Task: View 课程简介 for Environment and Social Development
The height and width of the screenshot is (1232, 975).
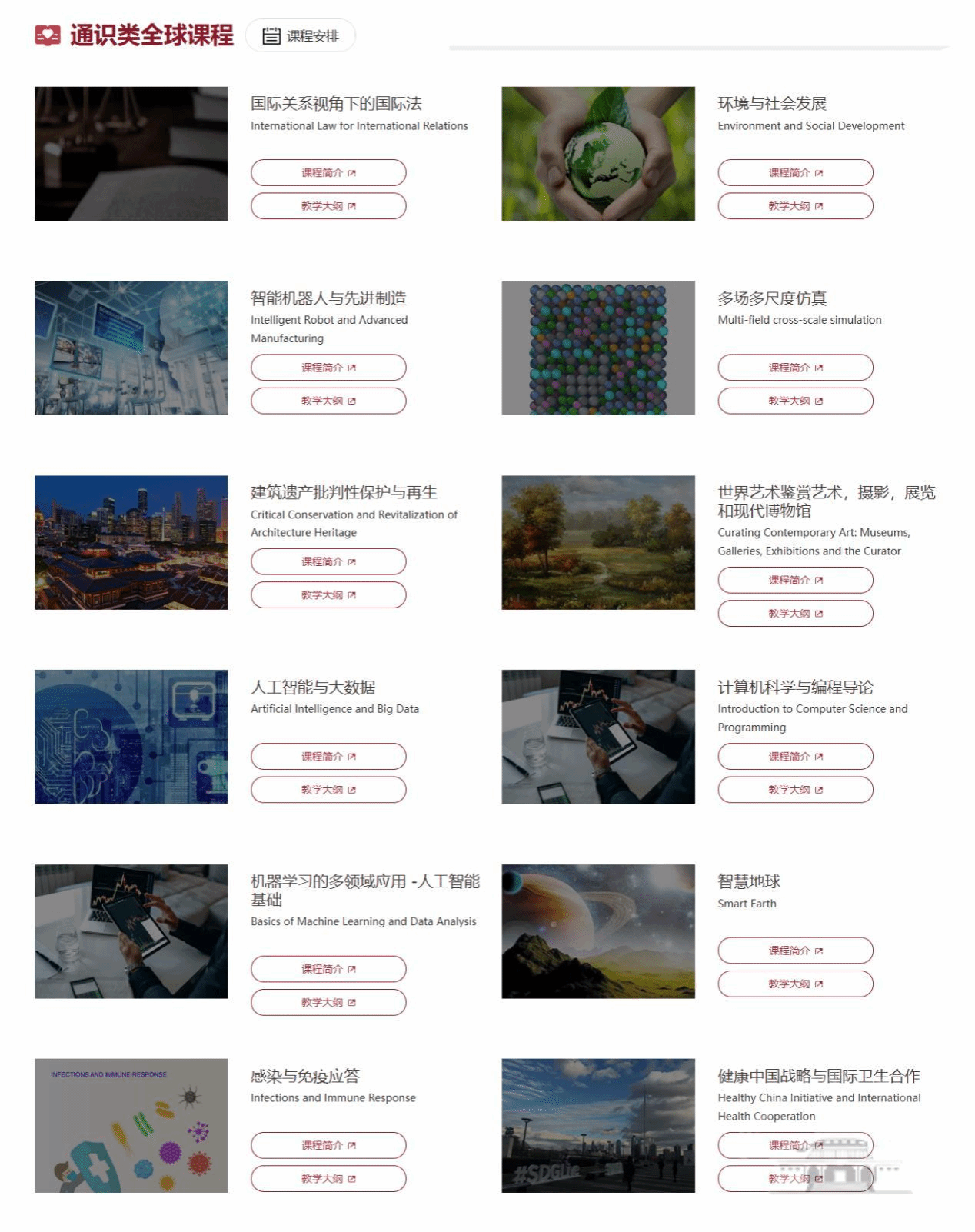Action: 795,173
